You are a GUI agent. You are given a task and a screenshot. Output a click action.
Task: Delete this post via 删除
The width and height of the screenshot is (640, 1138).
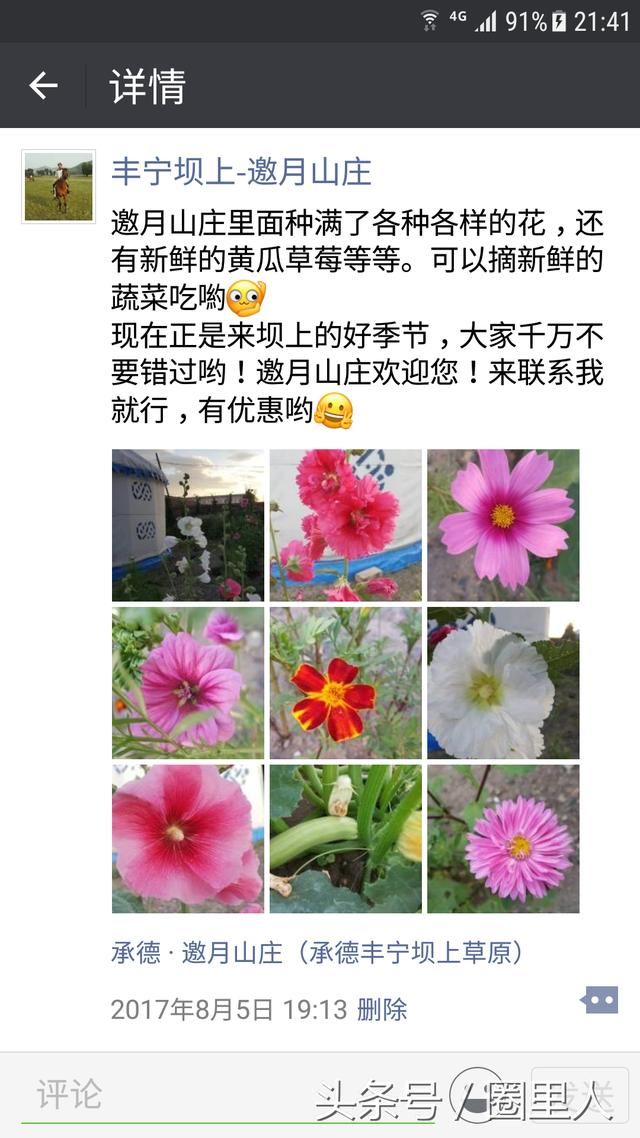click(x=382, y=1009)
